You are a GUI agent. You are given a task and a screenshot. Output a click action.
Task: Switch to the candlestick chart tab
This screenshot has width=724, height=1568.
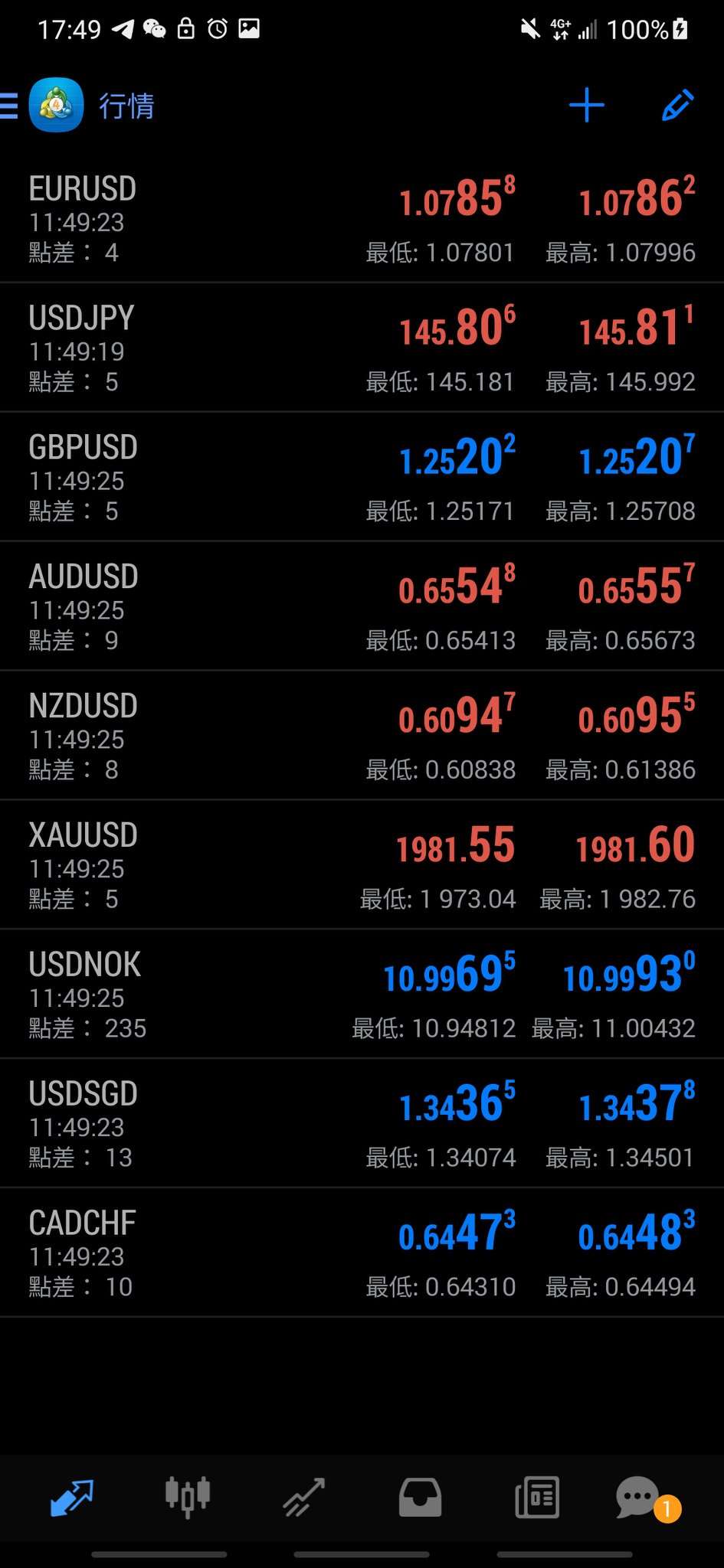pyautogui.click(x=187, y=1498)
